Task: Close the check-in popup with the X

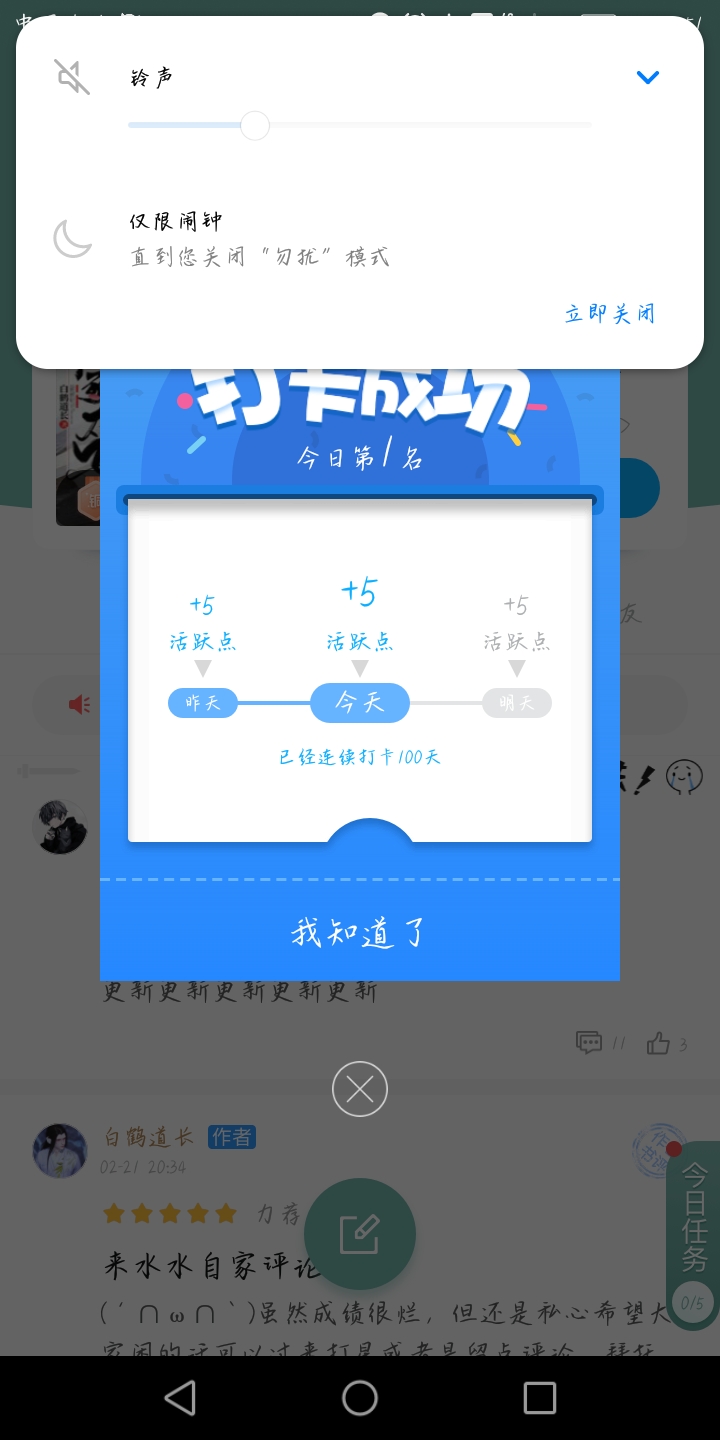Action: [x=360, y=1089]
